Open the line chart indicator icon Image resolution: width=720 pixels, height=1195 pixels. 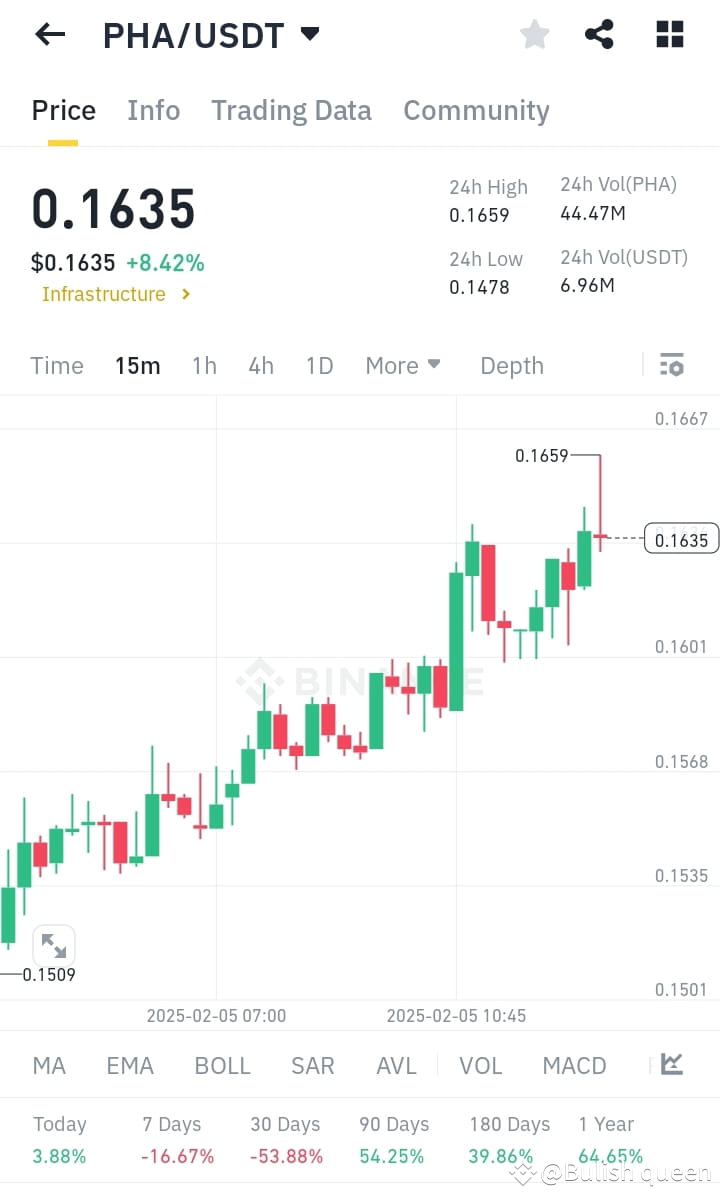(x=671, y=1066)
